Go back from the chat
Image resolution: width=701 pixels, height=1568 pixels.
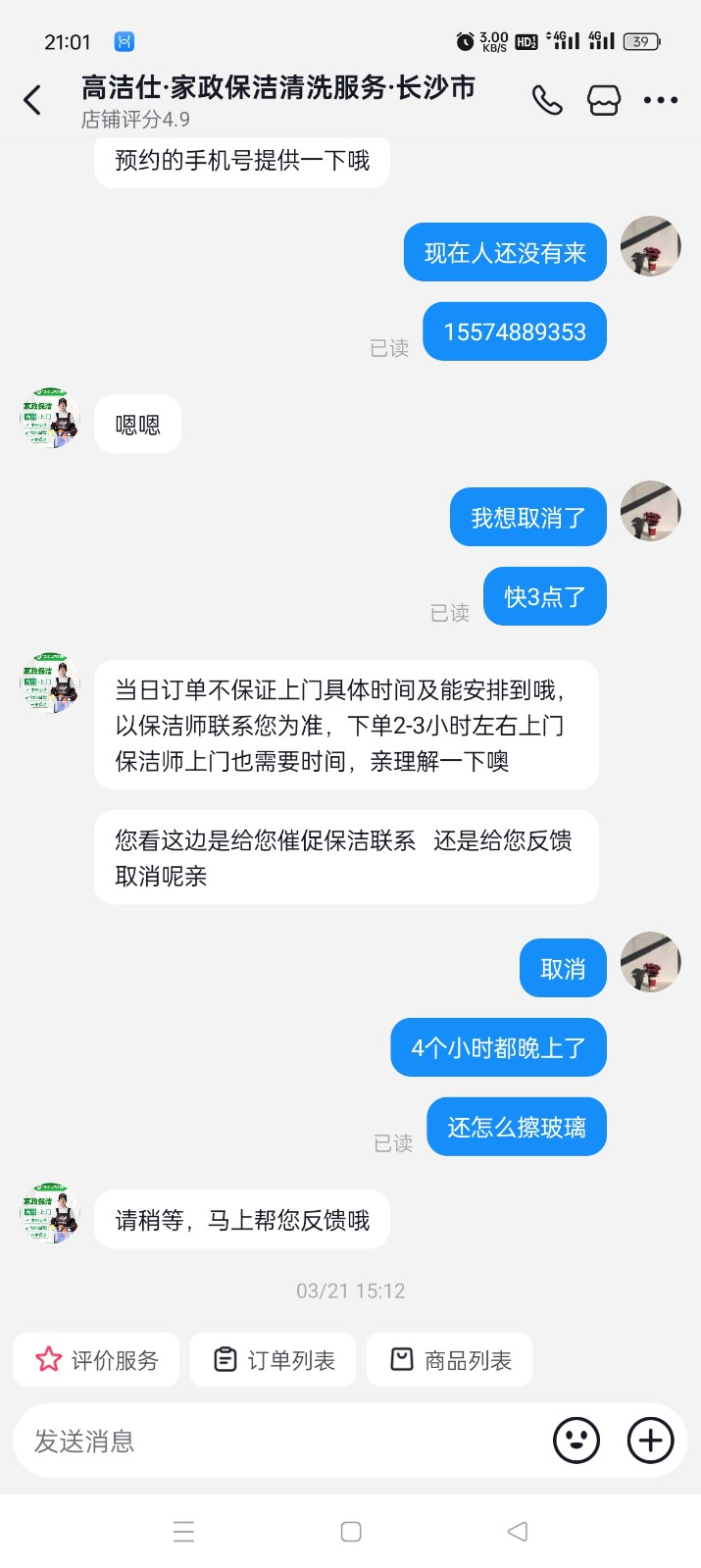(32, 100)
